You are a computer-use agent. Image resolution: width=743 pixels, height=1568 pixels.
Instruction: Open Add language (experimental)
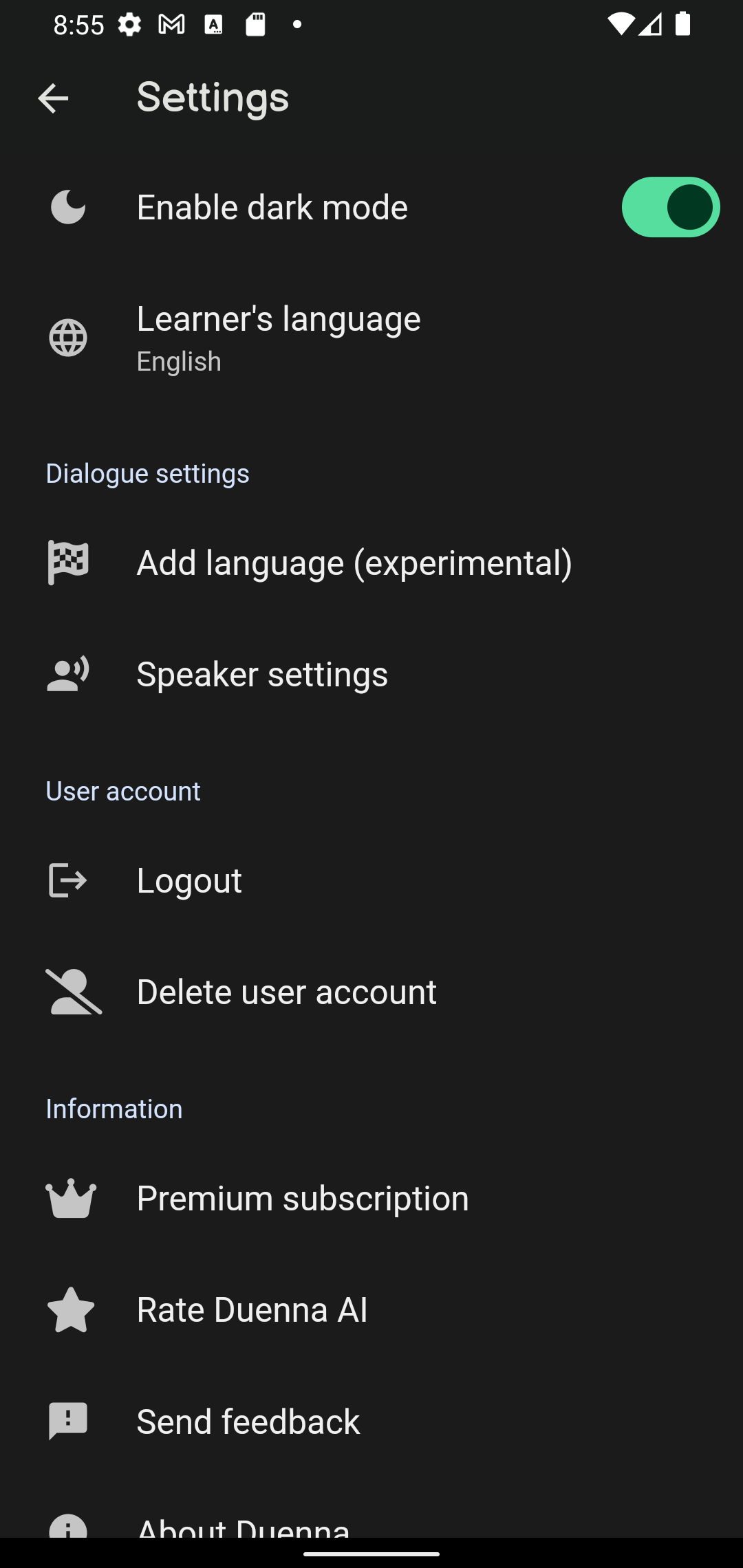point(354,563)
